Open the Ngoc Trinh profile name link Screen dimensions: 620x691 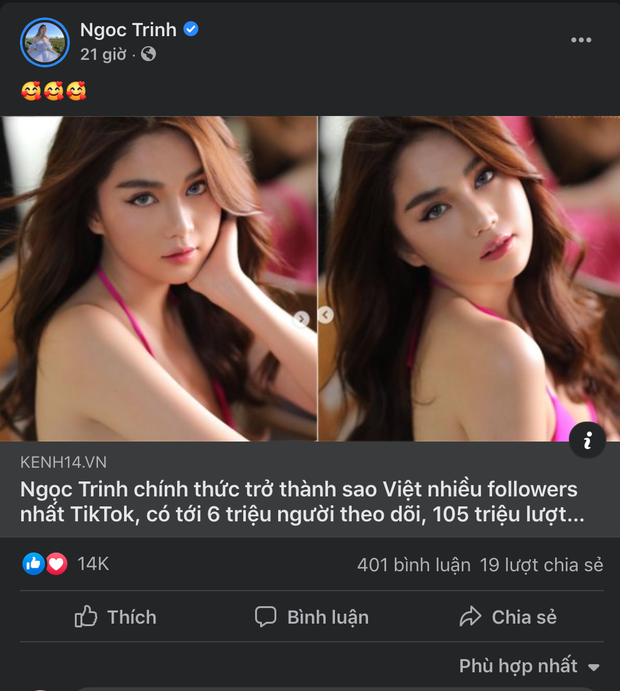[126, 29]
